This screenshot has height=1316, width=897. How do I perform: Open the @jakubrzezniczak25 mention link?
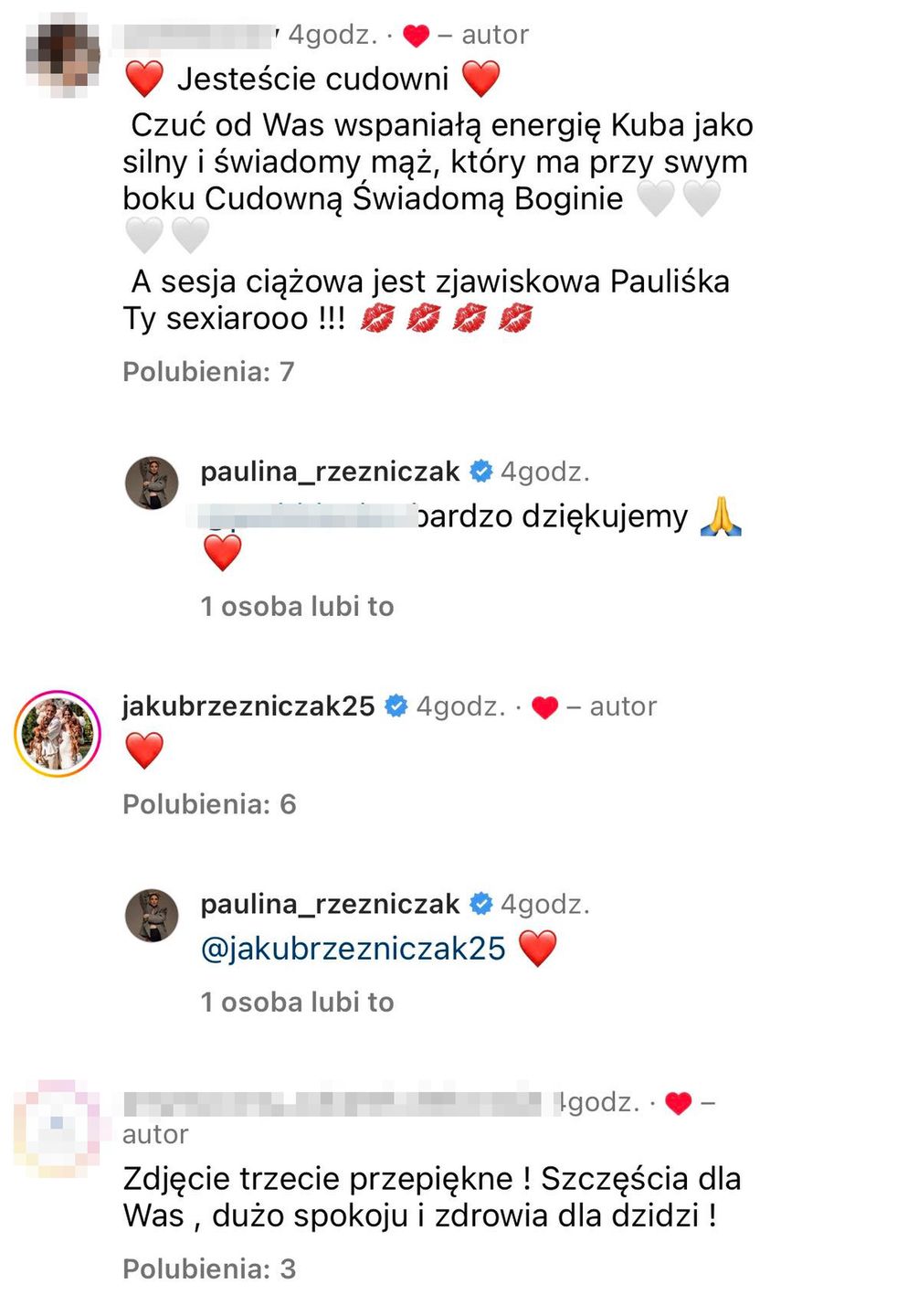coord(353,949)
